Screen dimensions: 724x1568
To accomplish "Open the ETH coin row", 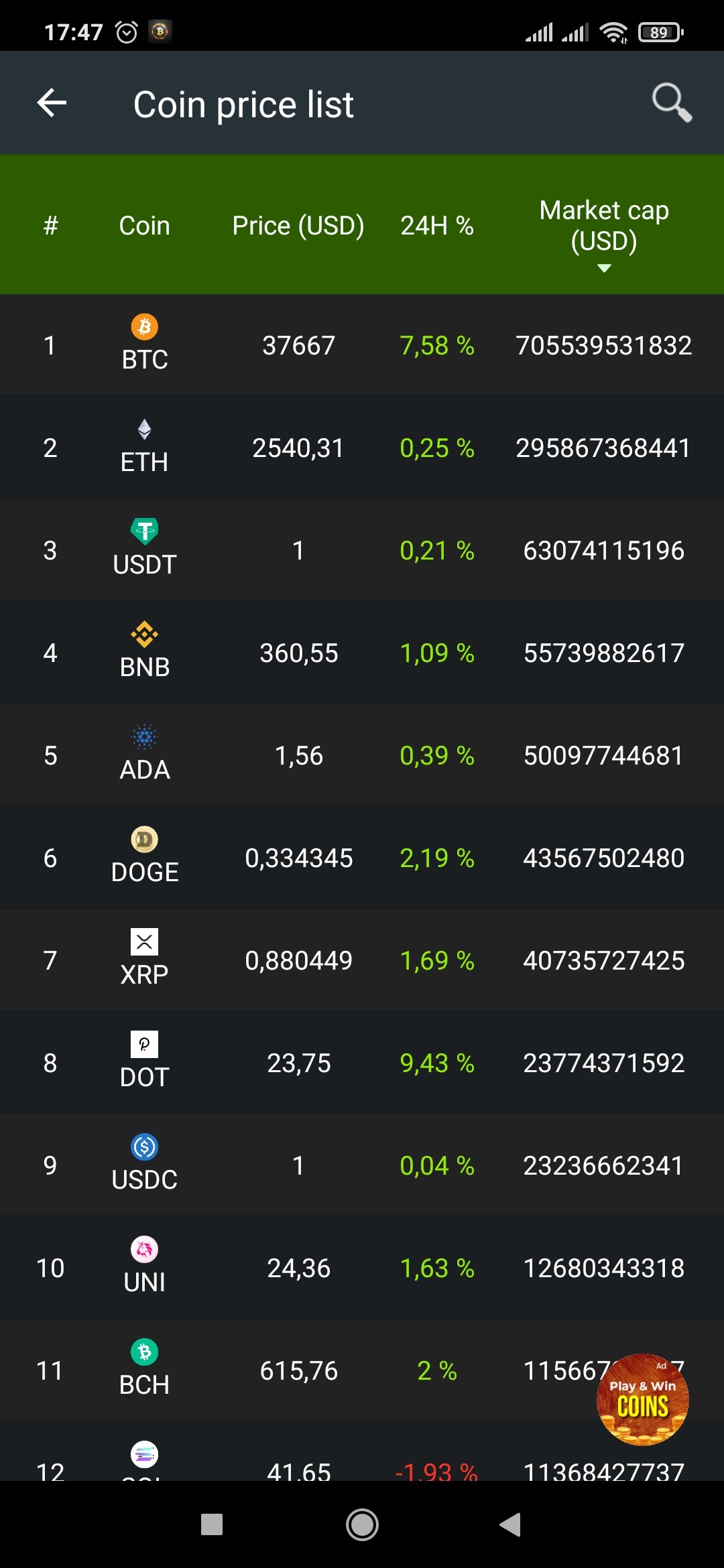I will pyautogui.click(x=362, y=448).
